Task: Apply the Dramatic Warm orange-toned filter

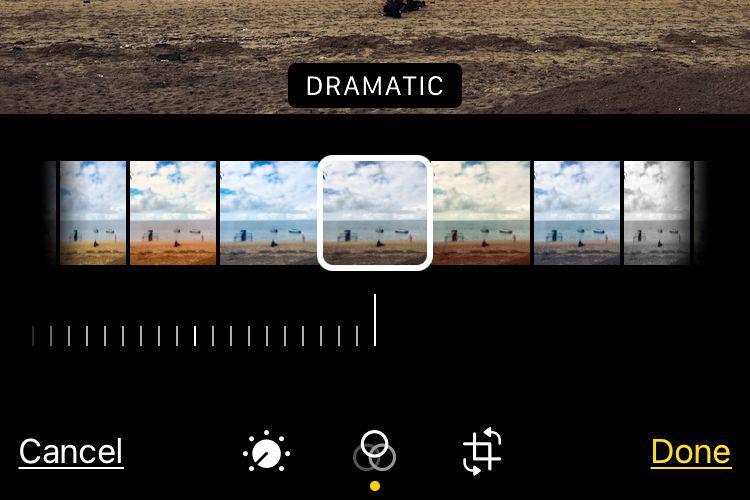Action: (481, 213)
